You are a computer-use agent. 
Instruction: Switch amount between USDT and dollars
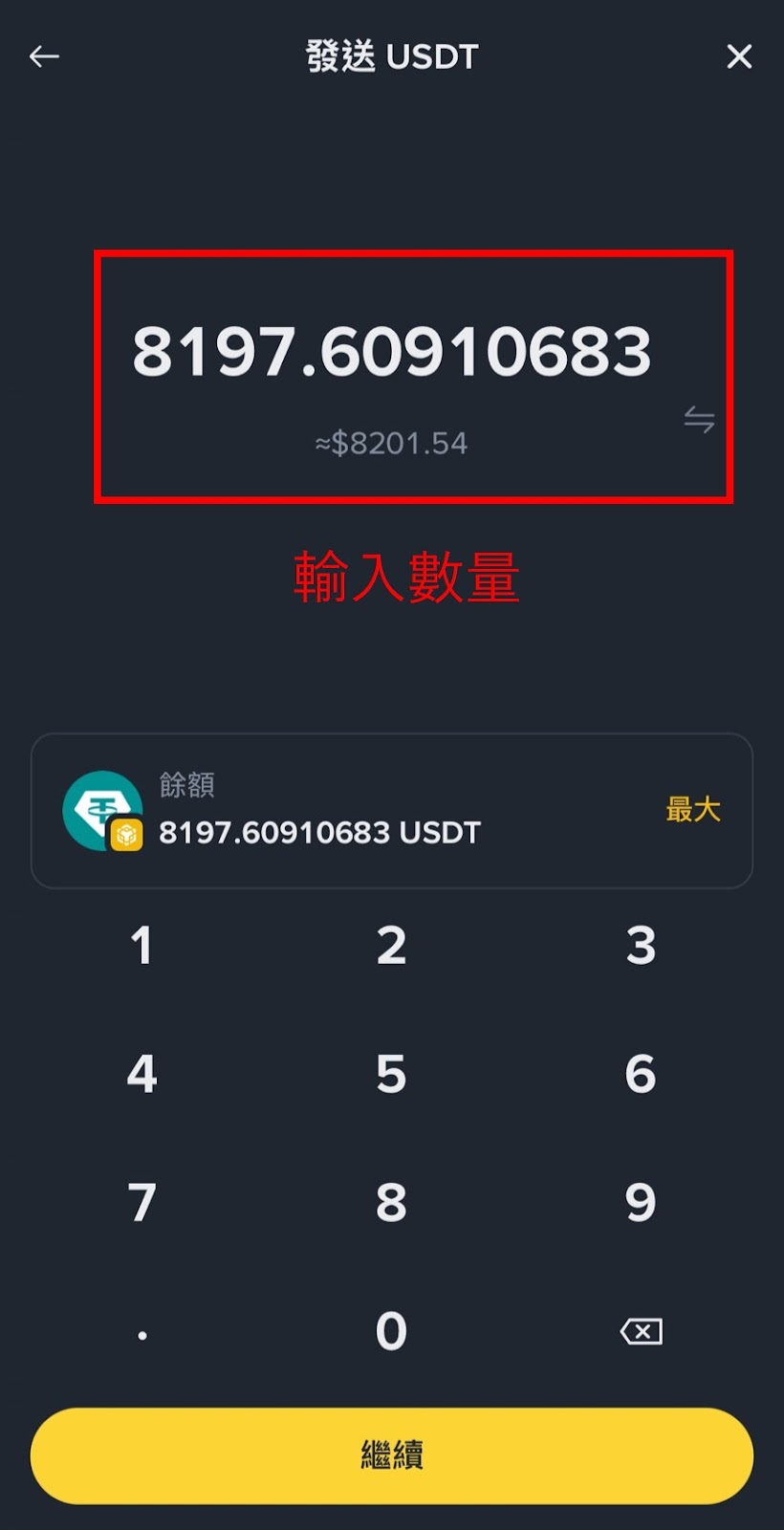click(699, 419)
